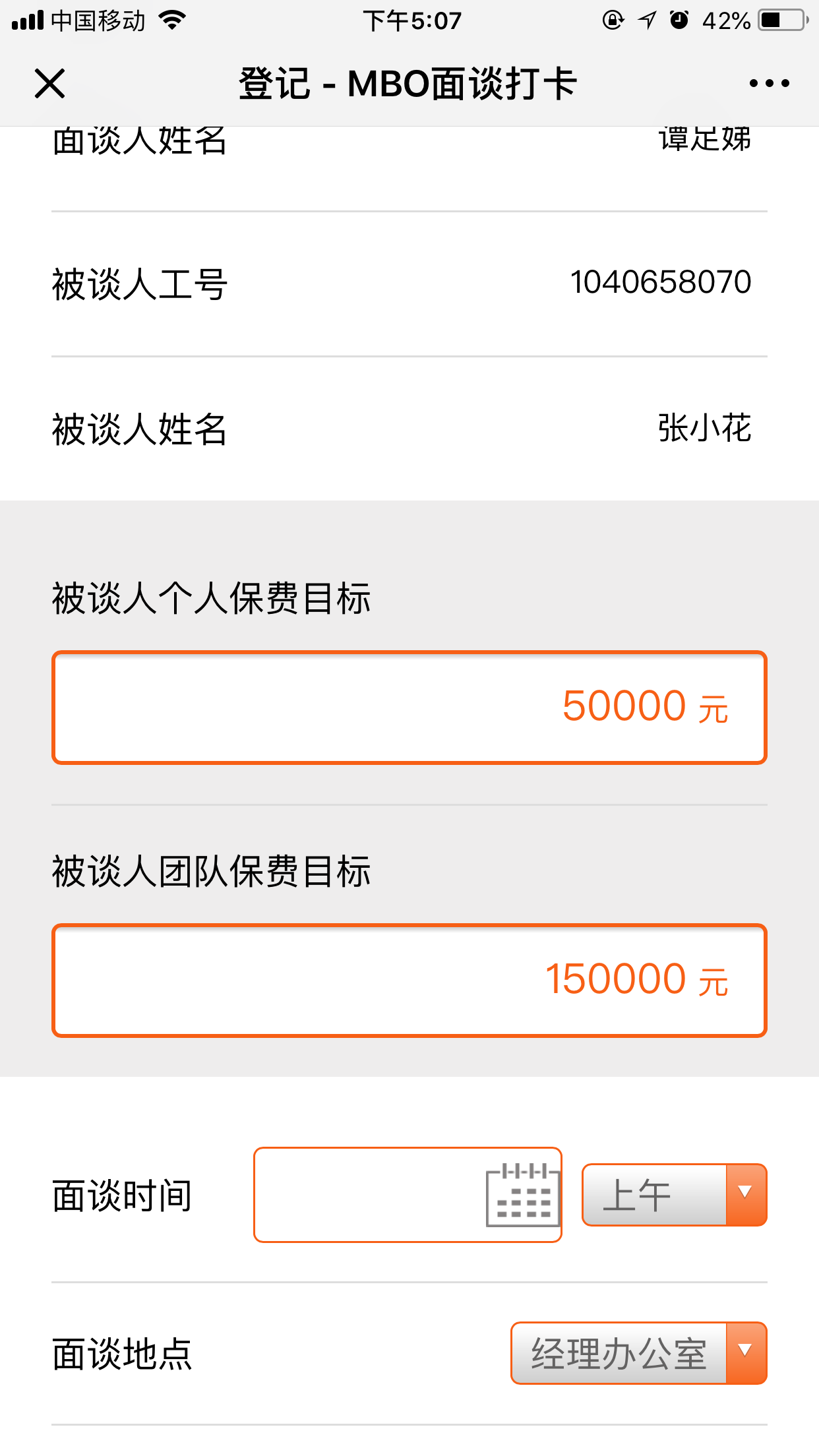Image resolution: width=819 pixels, height=1456 pixels.
Task: Expand the 上午 time period dropdown
Action: (x=674, y=1195)
